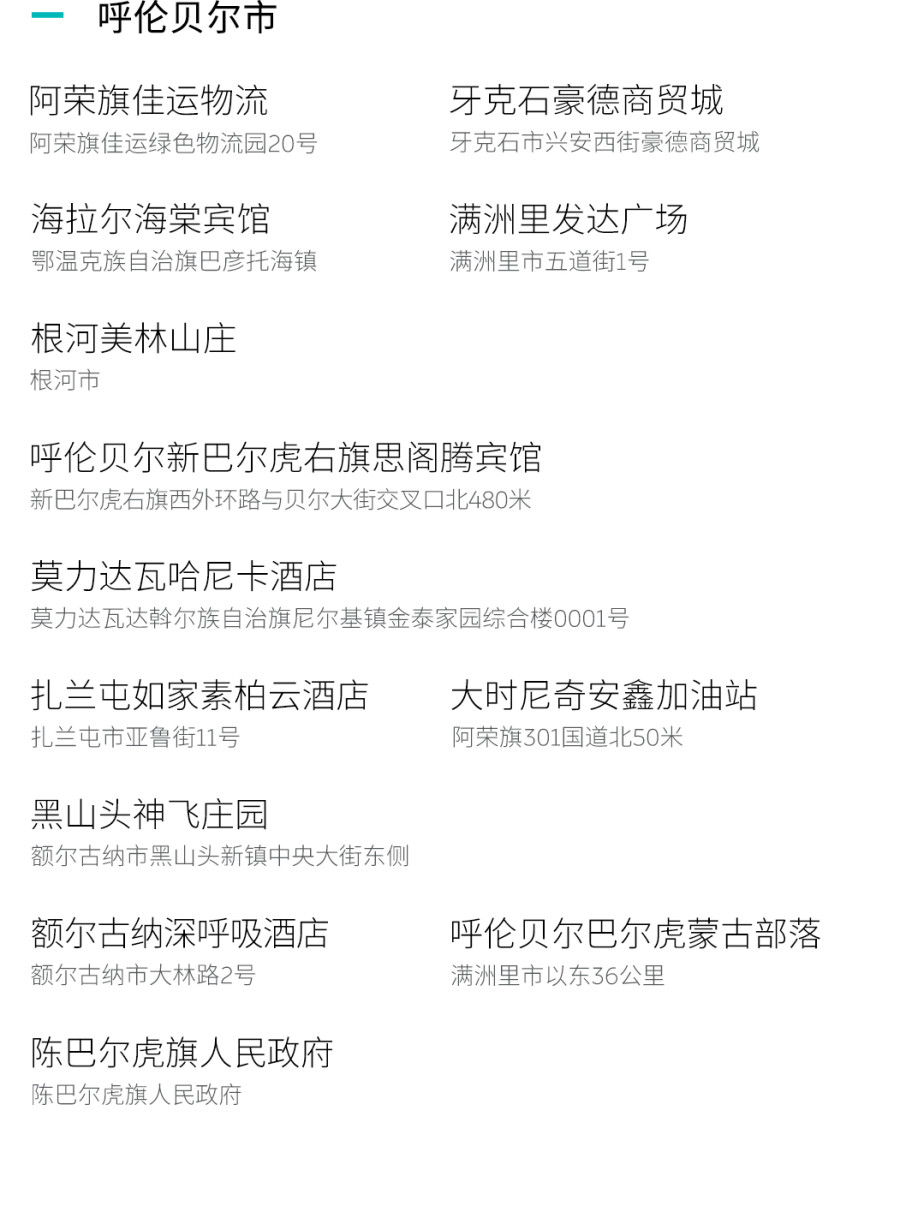This screenshot has height=1206, width=900.
Task: Select 牙克石豪德商贸城
Action: (x=586, y=101)
